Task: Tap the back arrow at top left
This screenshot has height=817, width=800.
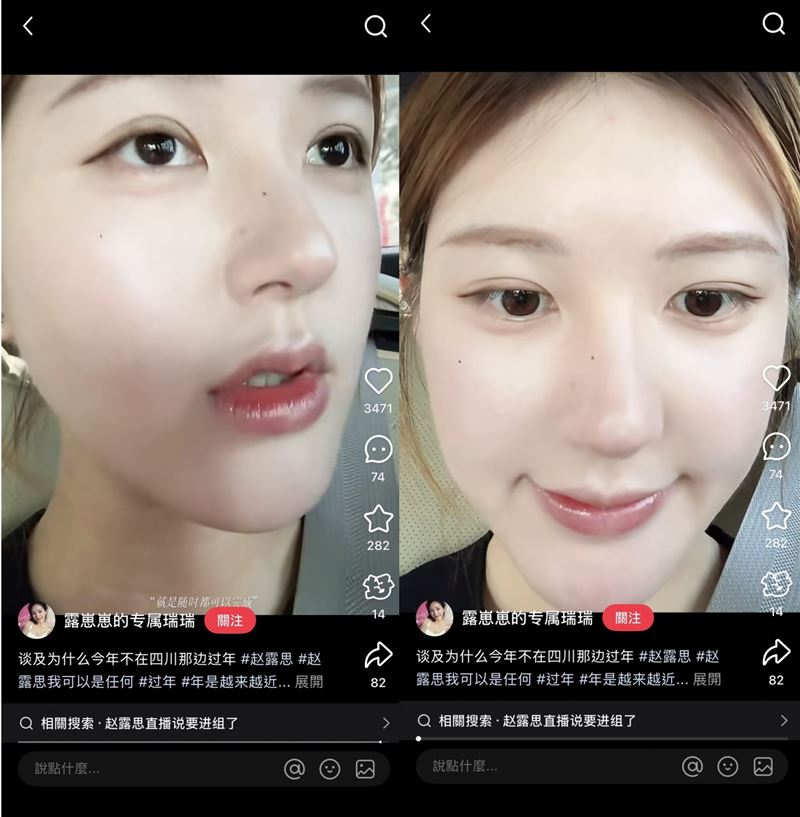Action: coord(29,27)
